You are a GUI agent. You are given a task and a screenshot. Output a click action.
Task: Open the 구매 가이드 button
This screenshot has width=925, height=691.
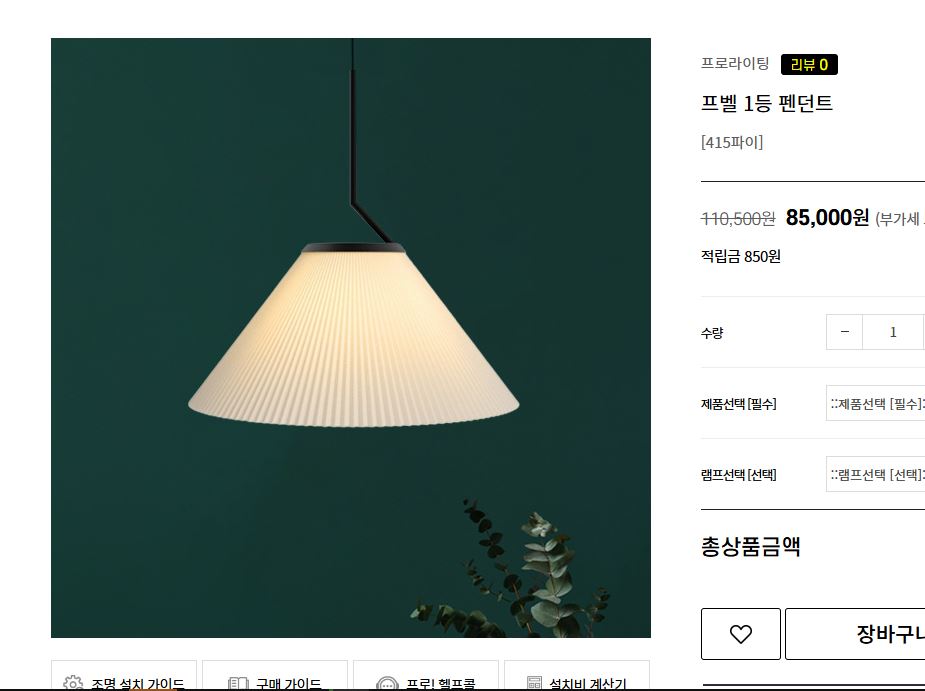[275, 679]
